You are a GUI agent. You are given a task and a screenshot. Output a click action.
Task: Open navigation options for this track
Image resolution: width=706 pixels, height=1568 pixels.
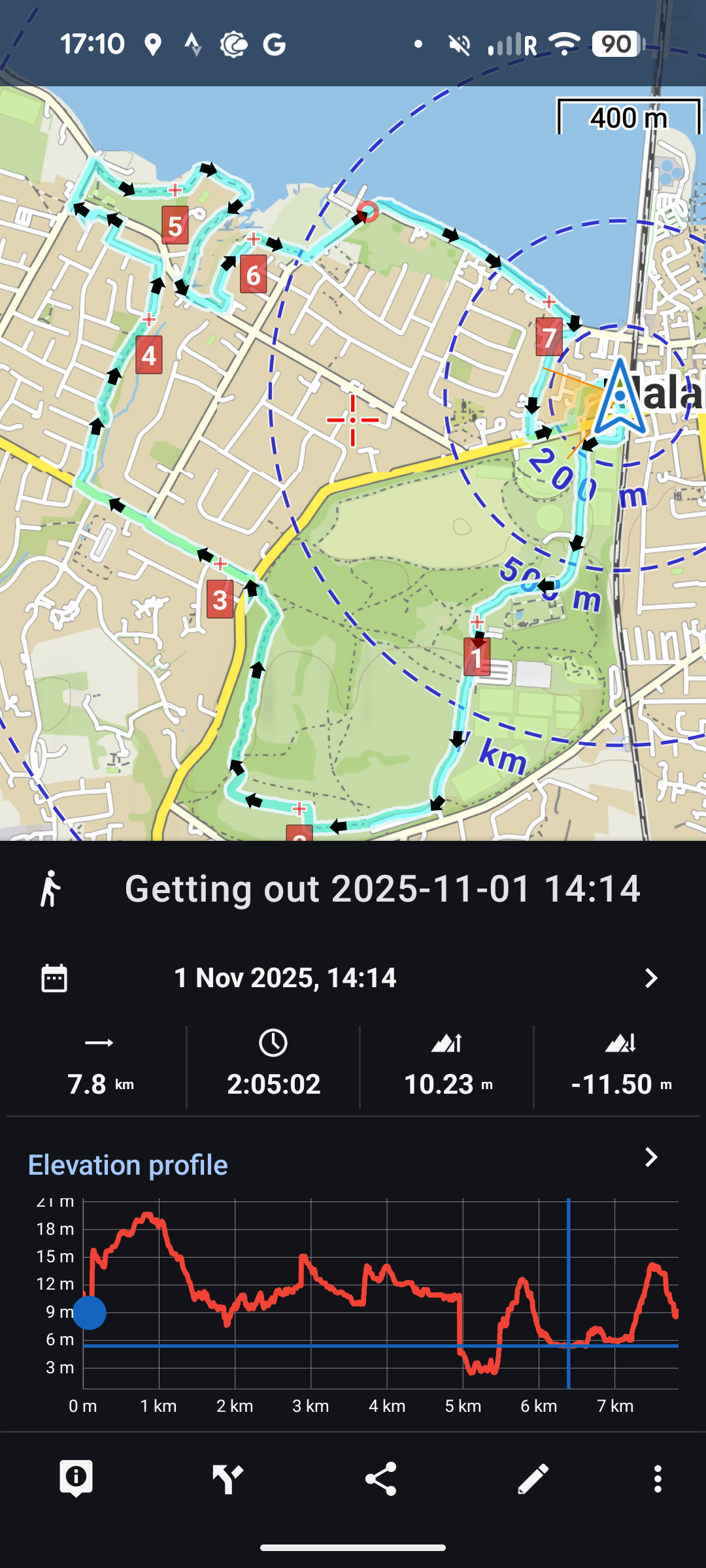[x=228, y=1478]
